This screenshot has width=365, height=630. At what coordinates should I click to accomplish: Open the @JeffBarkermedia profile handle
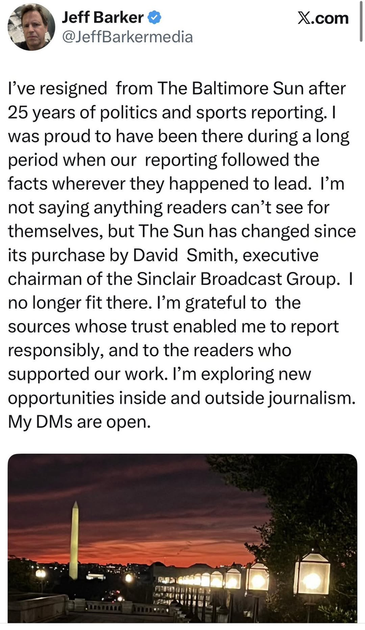127,37
